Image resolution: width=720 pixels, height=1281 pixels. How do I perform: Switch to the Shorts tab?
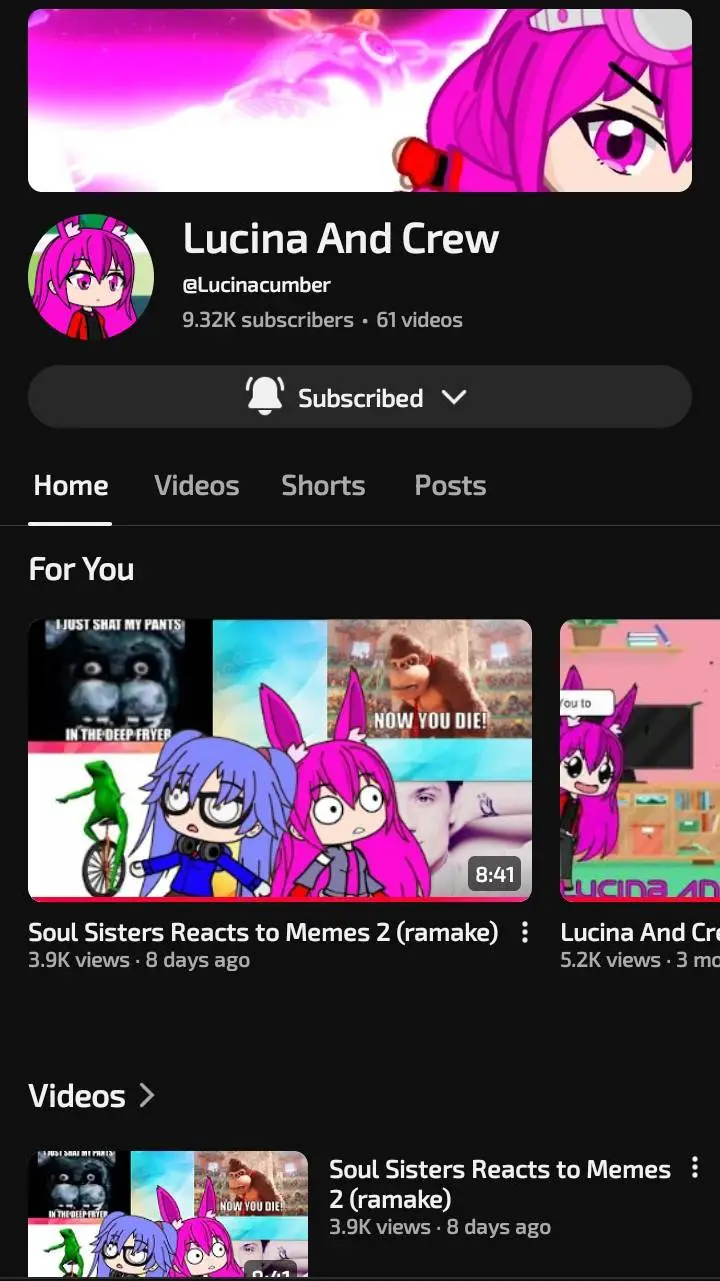tap(323, 486)
